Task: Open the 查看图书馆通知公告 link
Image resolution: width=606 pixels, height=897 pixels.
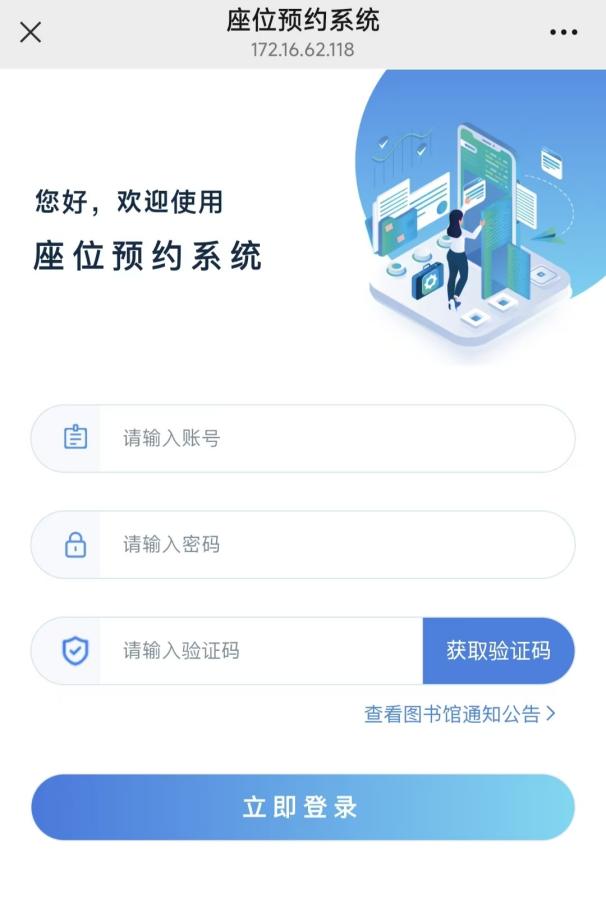Action: [459, 714]
